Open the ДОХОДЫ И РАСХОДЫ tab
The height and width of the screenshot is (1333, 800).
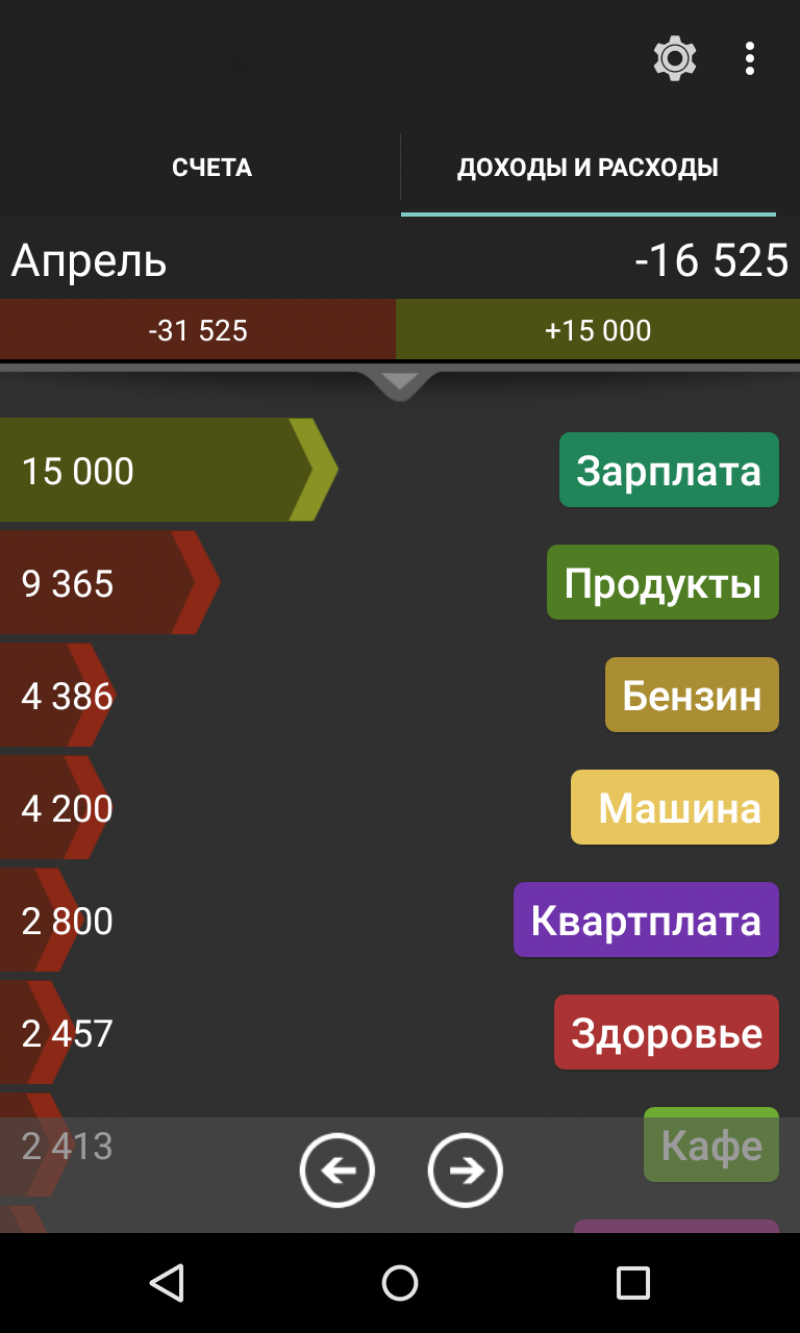point(589,167)
